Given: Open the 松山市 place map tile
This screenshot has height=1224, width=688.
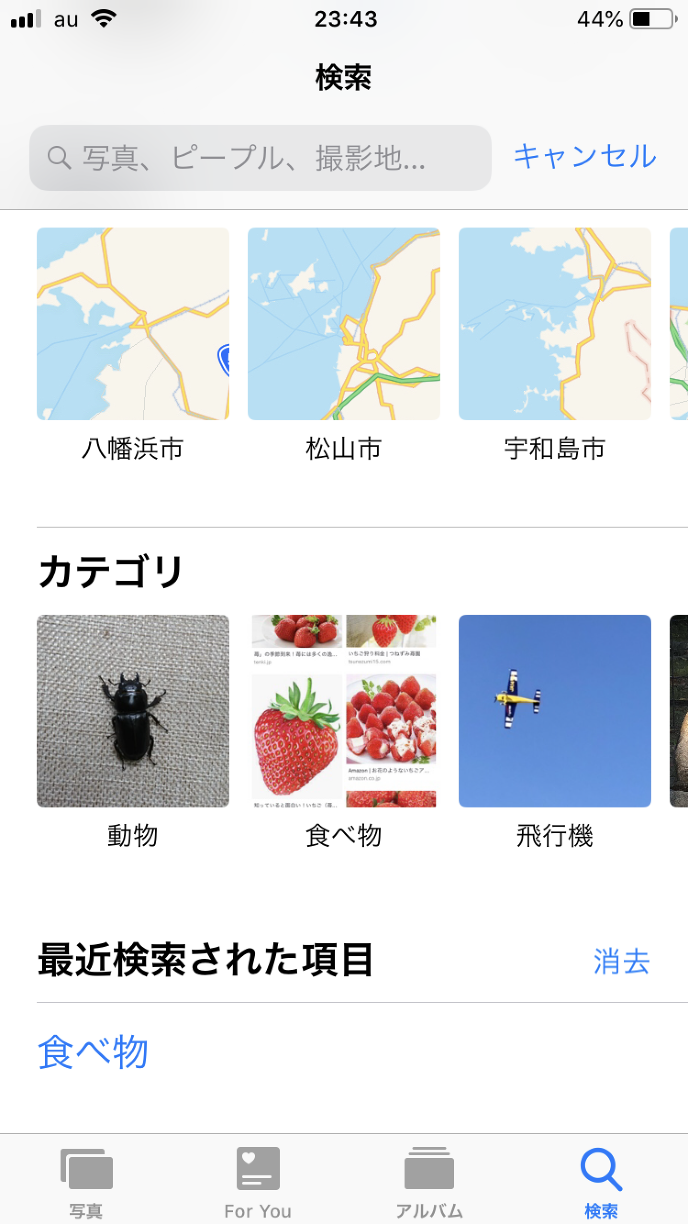Looking at the screenshot, I should click(344, 324).
